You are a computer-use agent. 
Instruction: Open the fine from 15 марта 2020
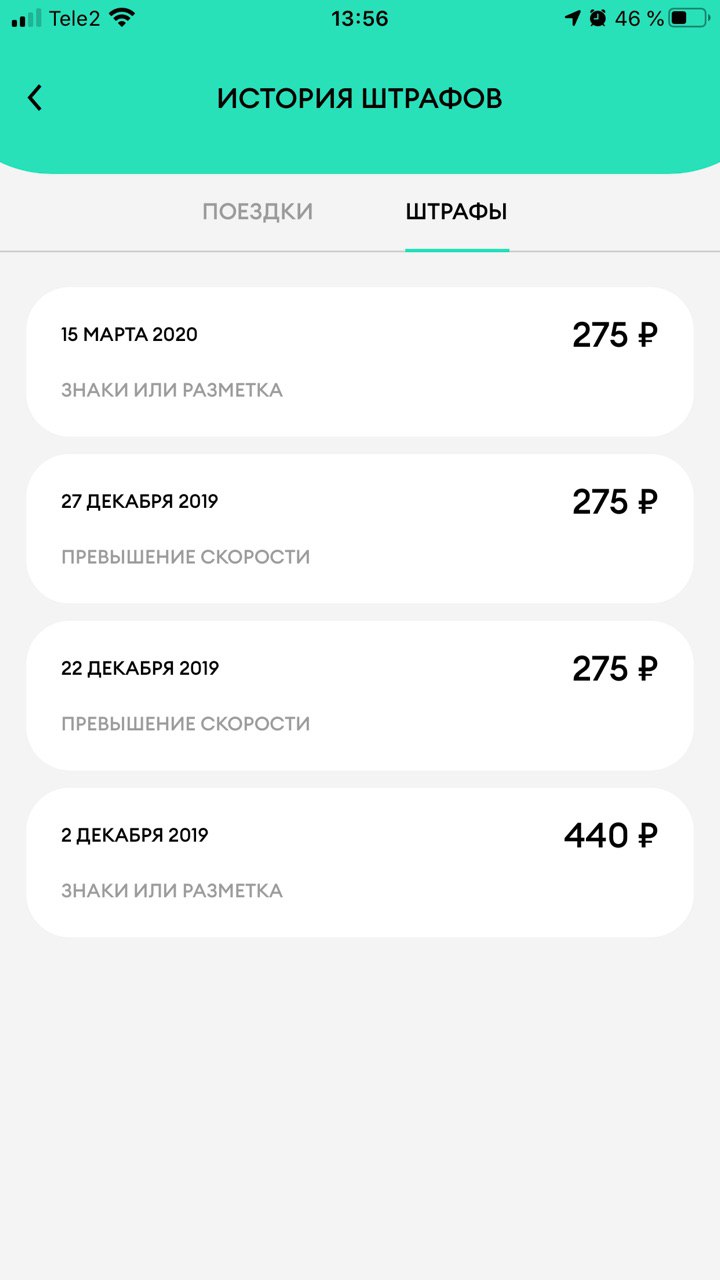point(360,362)
